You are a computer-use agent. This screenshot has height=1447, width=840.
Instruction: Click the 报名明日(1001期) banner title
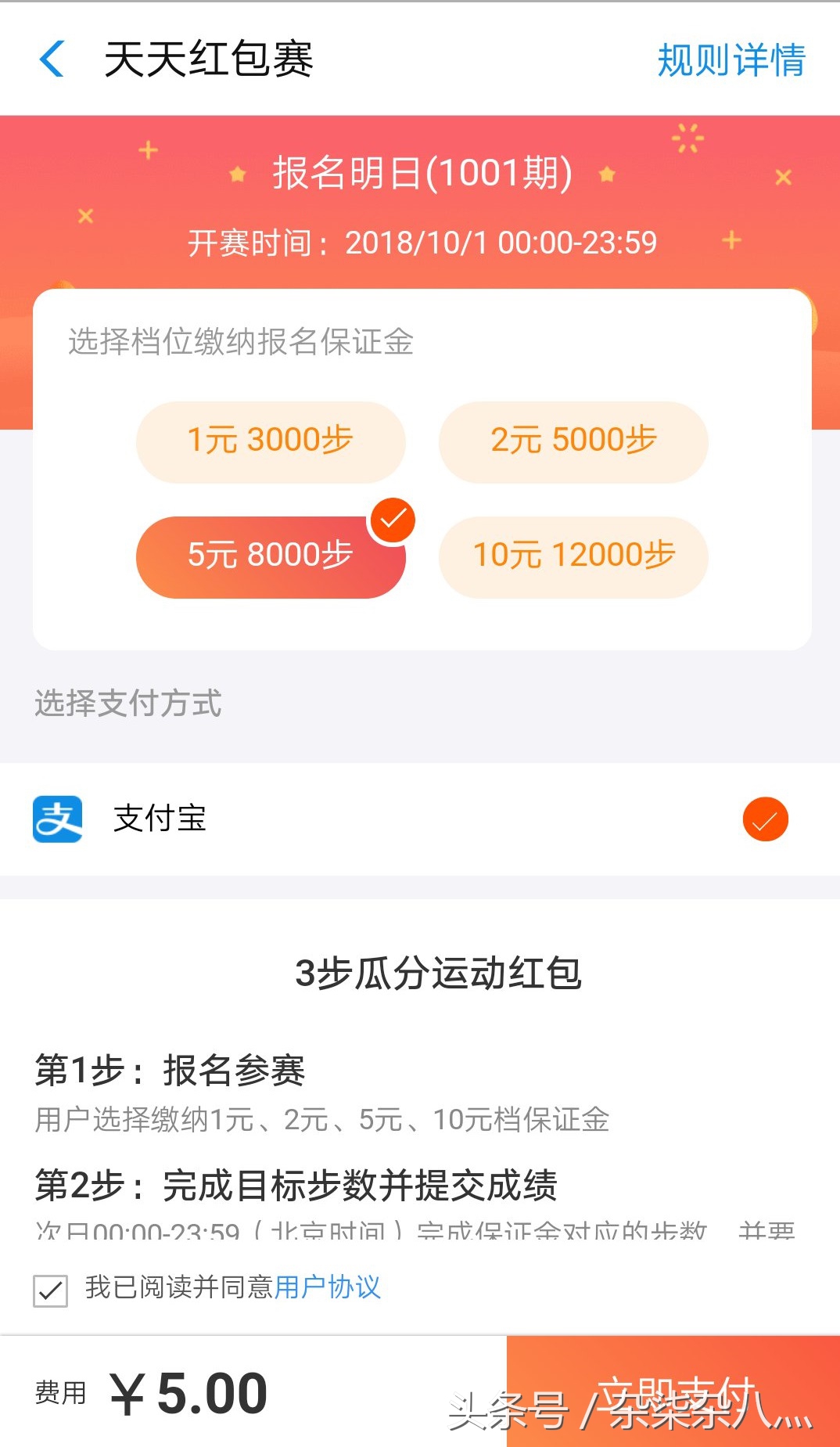click(420, 174)
